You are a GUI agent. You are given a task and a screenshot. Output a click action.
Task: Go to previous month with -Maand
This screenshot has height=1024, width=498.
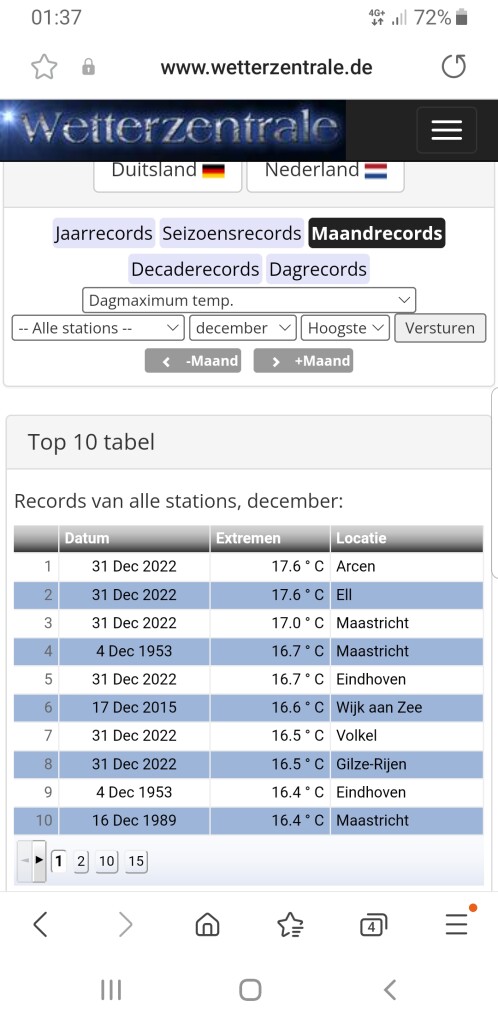pos(193,361)
